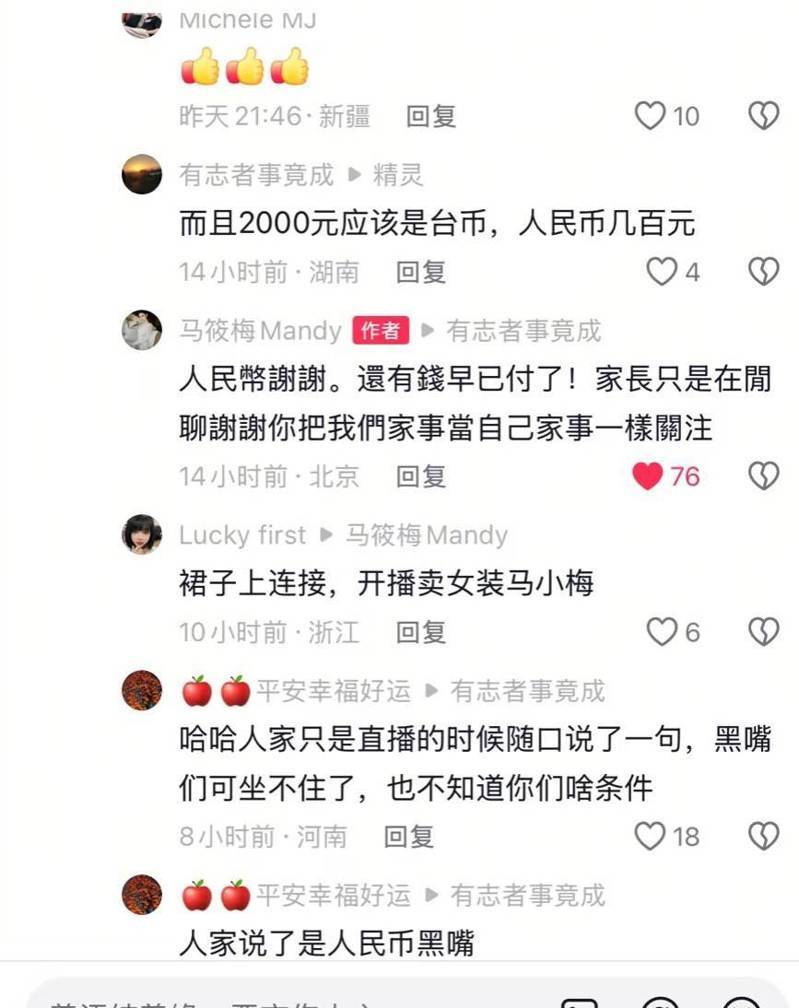
Task: Open 有志者事竟成's profile avatar
Action: coord(142,175)
